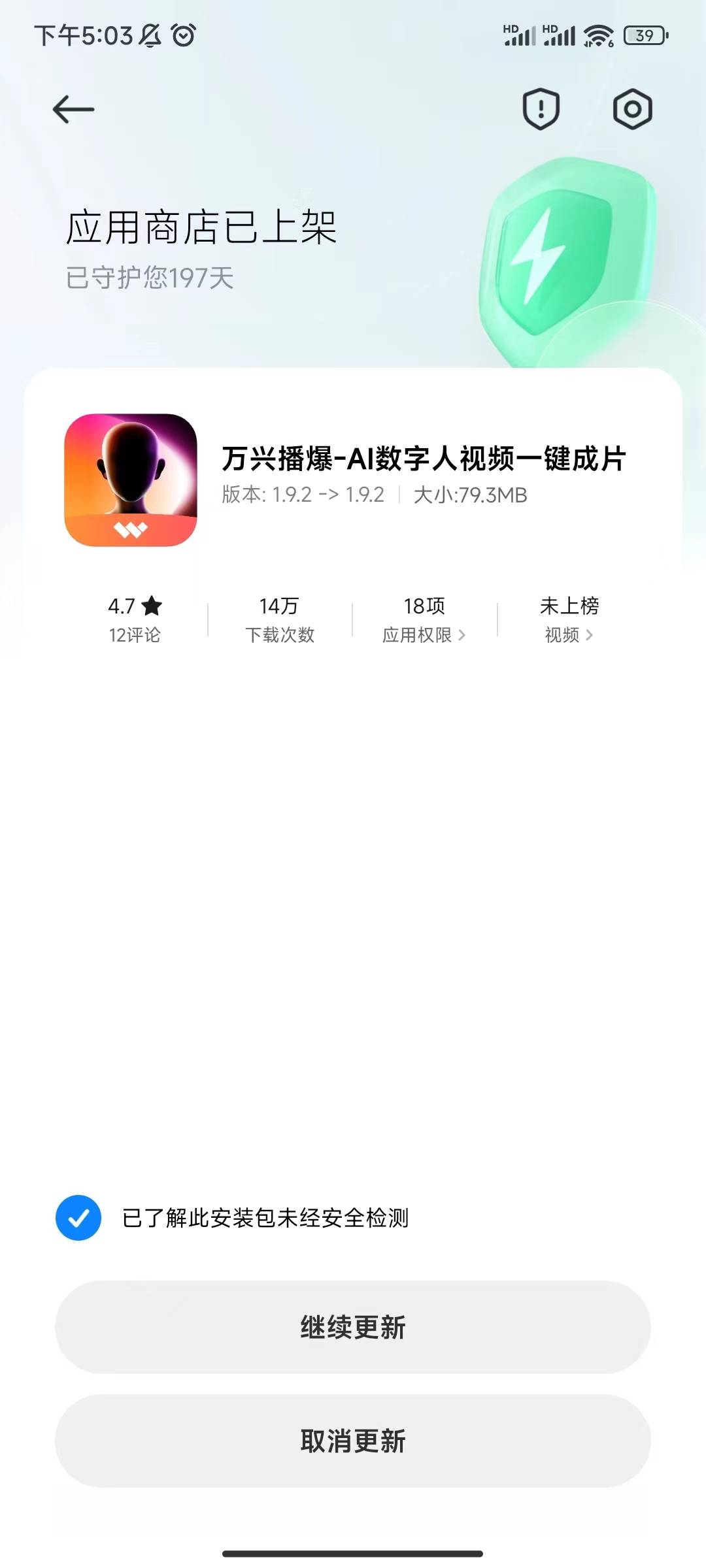
Task: Open the hexagon settings icon at top right
Action: 632,108
